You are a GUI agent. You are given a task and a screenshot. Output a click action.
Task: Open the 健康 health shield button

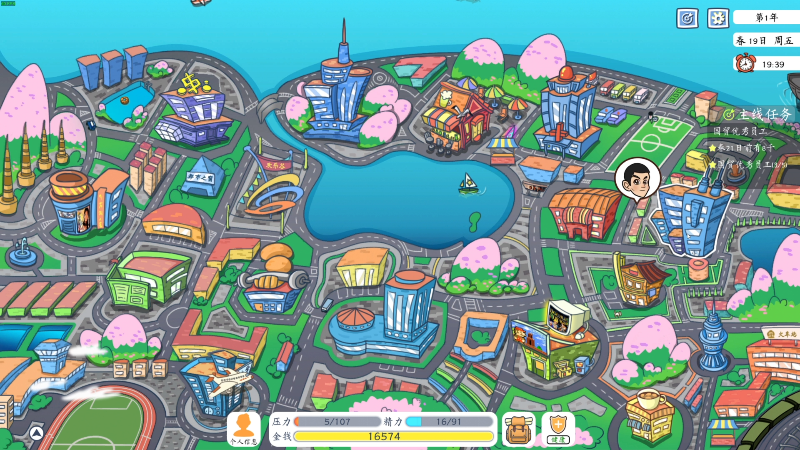coord(558,428)
